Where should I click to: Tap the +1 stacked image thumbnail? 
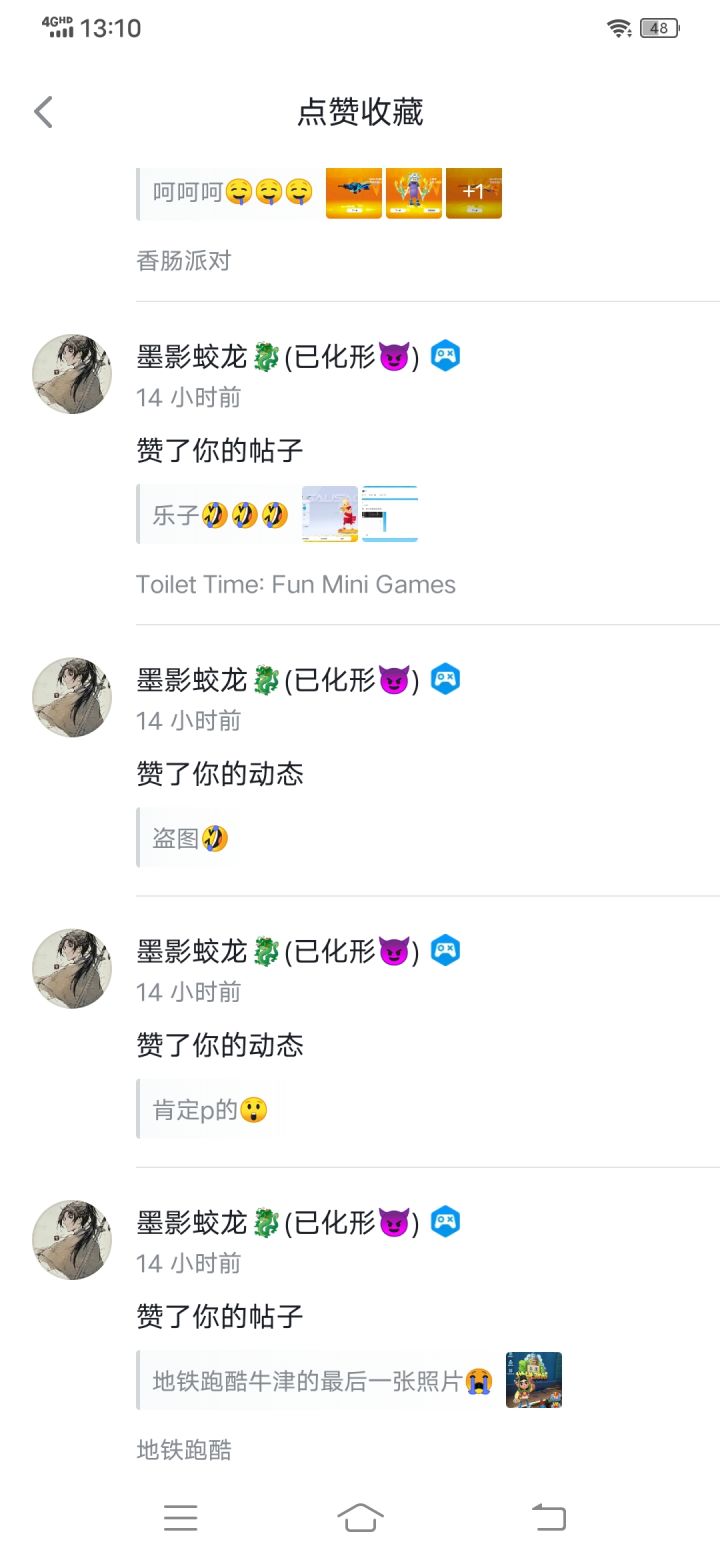tap(473, 192)
